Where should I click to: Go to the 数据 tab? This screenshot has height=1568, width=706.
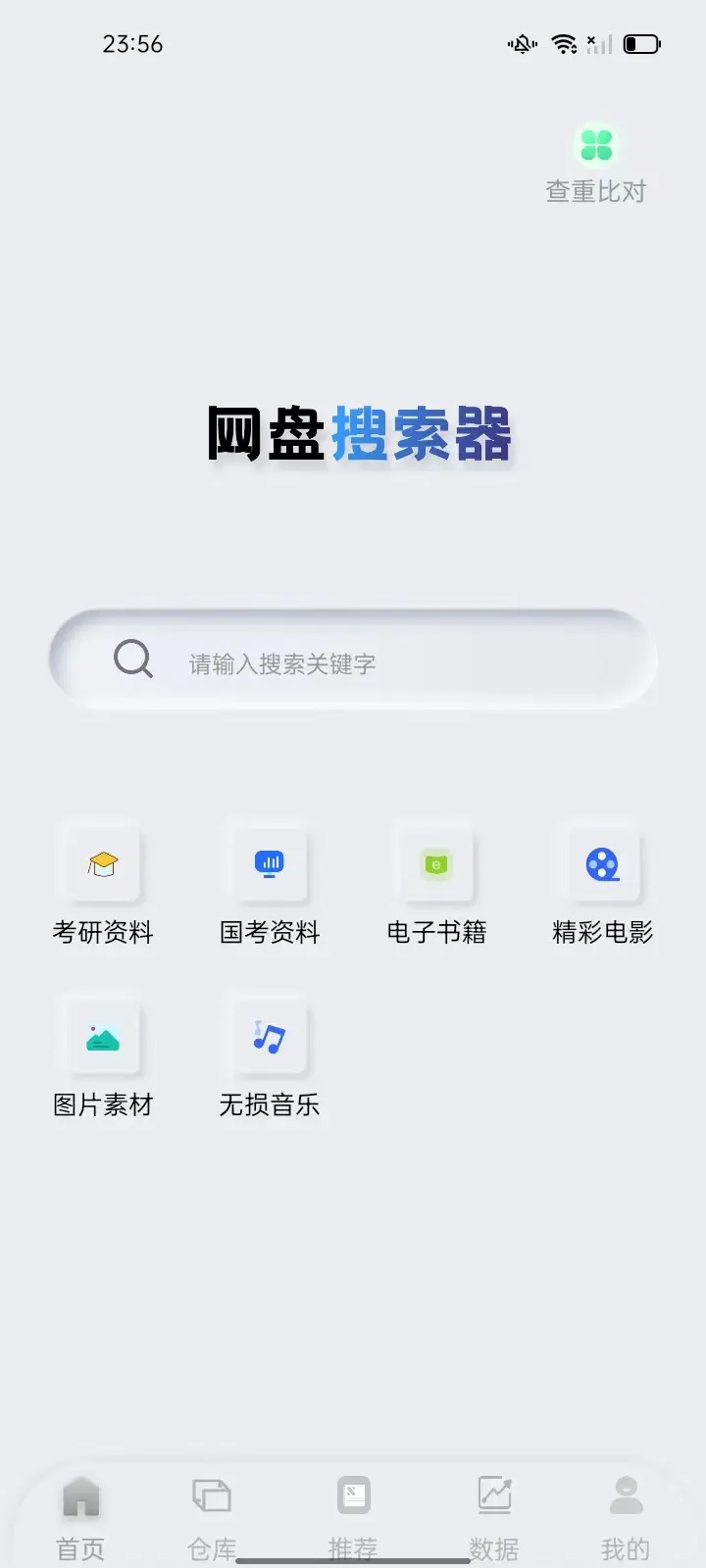point(494,1515)
